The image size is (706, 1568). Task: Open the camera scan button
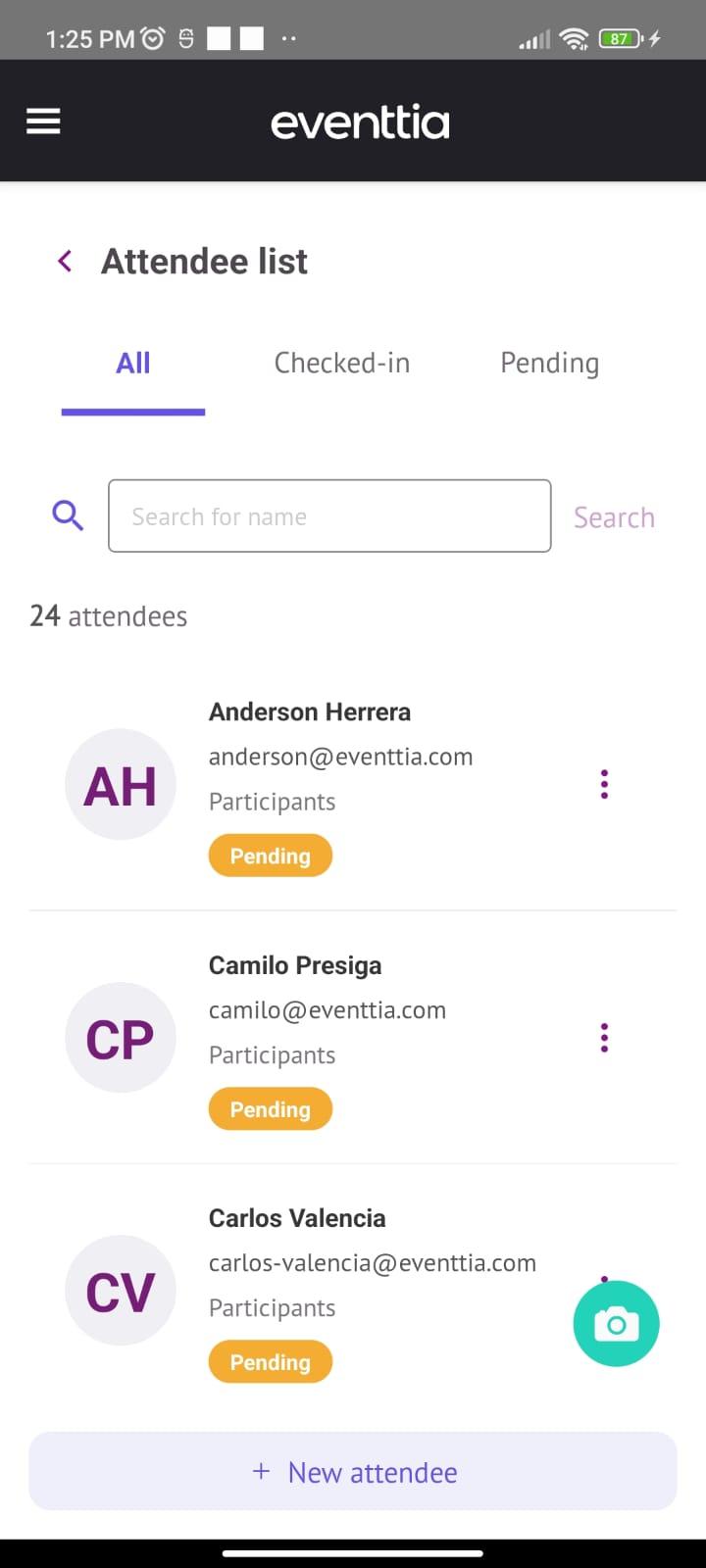point(616,1324)
